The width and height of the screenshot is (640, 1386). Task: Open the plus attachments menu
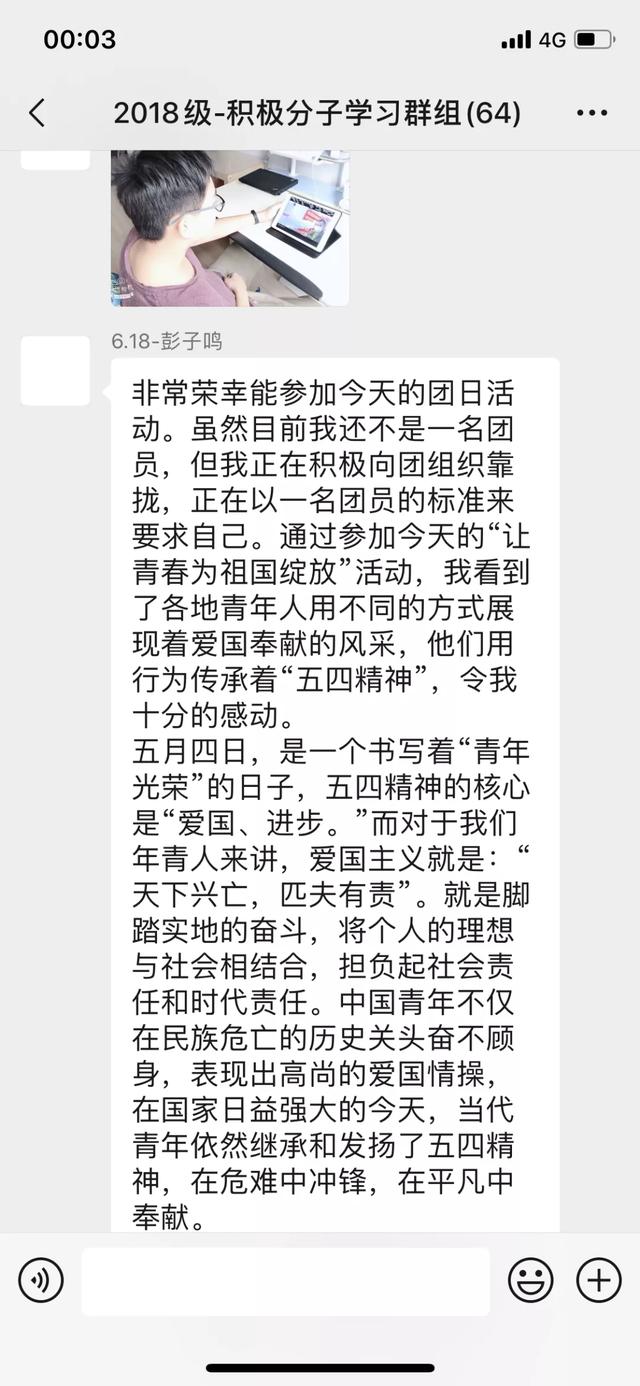point(598,1280)
